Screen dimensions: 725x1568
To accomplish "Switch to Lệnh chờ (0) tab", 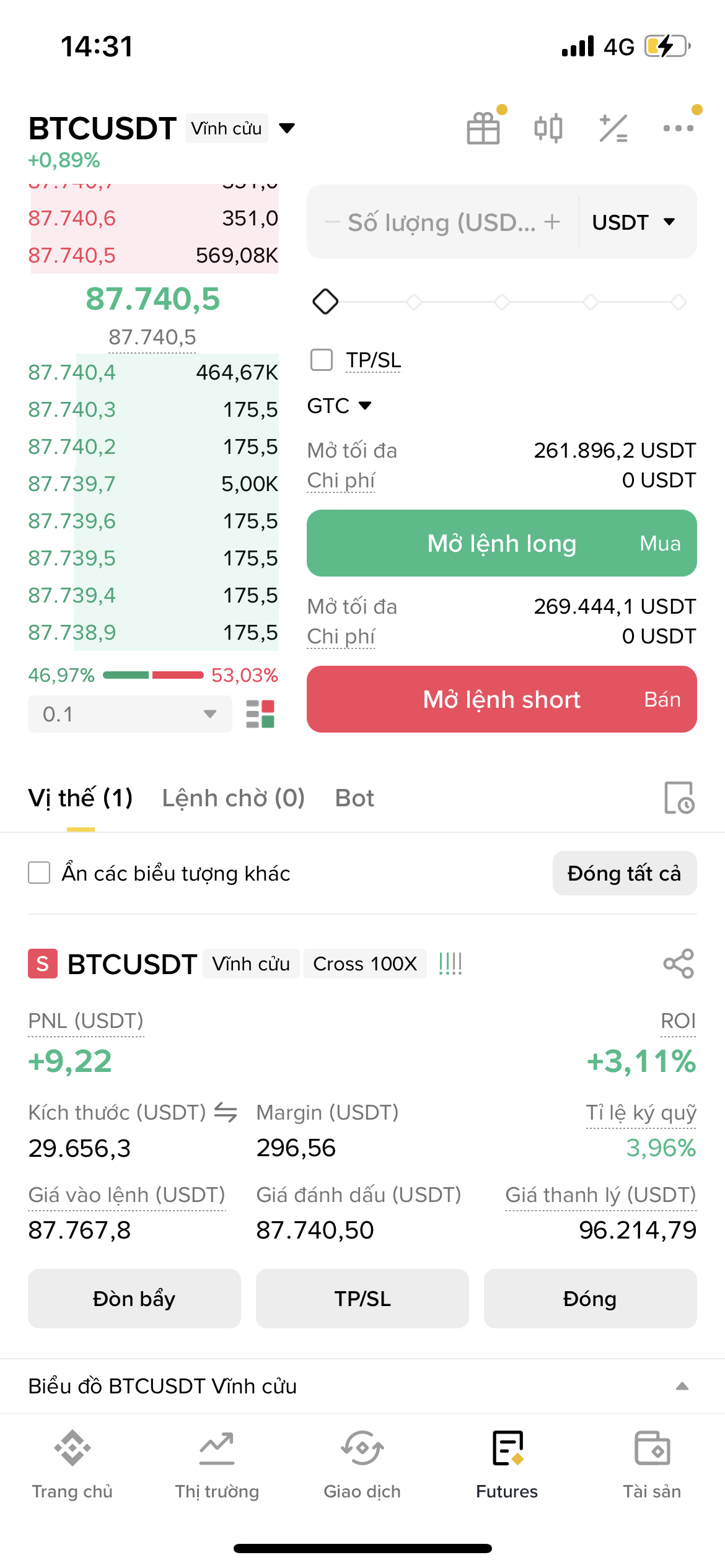I will [x=233, y=798].
